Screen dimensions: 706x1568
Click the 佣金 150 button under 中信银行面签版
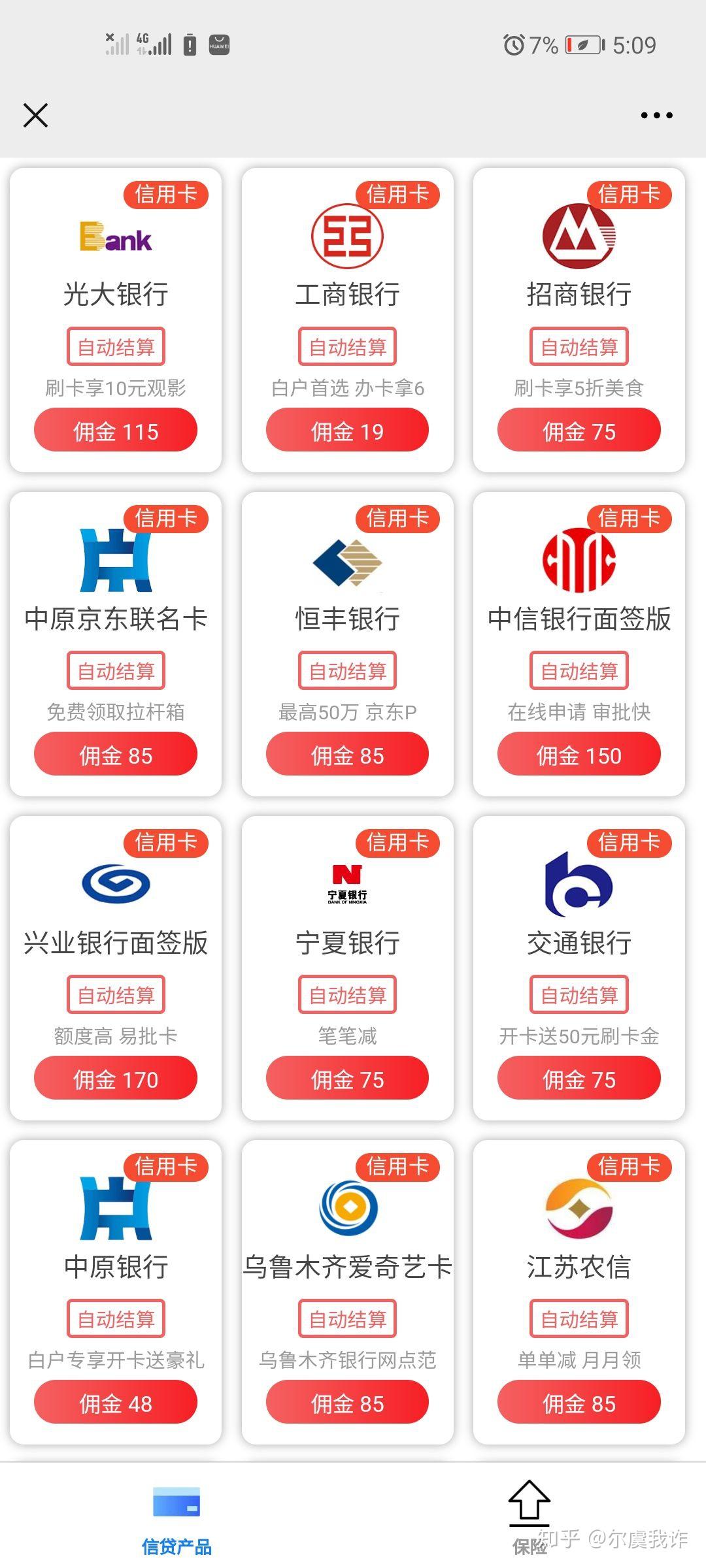pyautogui.click(x=579, y=754)
